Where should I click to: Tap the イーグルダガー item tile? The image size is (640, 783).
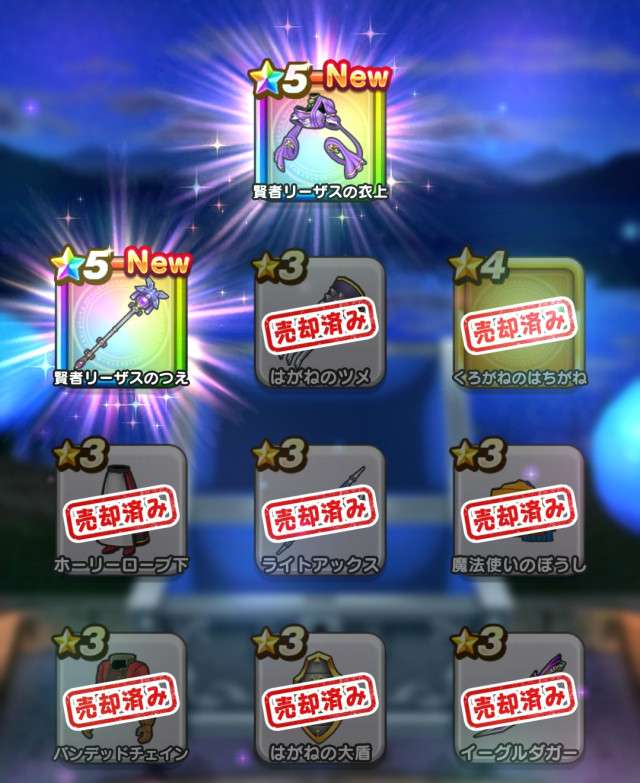coord(518,696)
